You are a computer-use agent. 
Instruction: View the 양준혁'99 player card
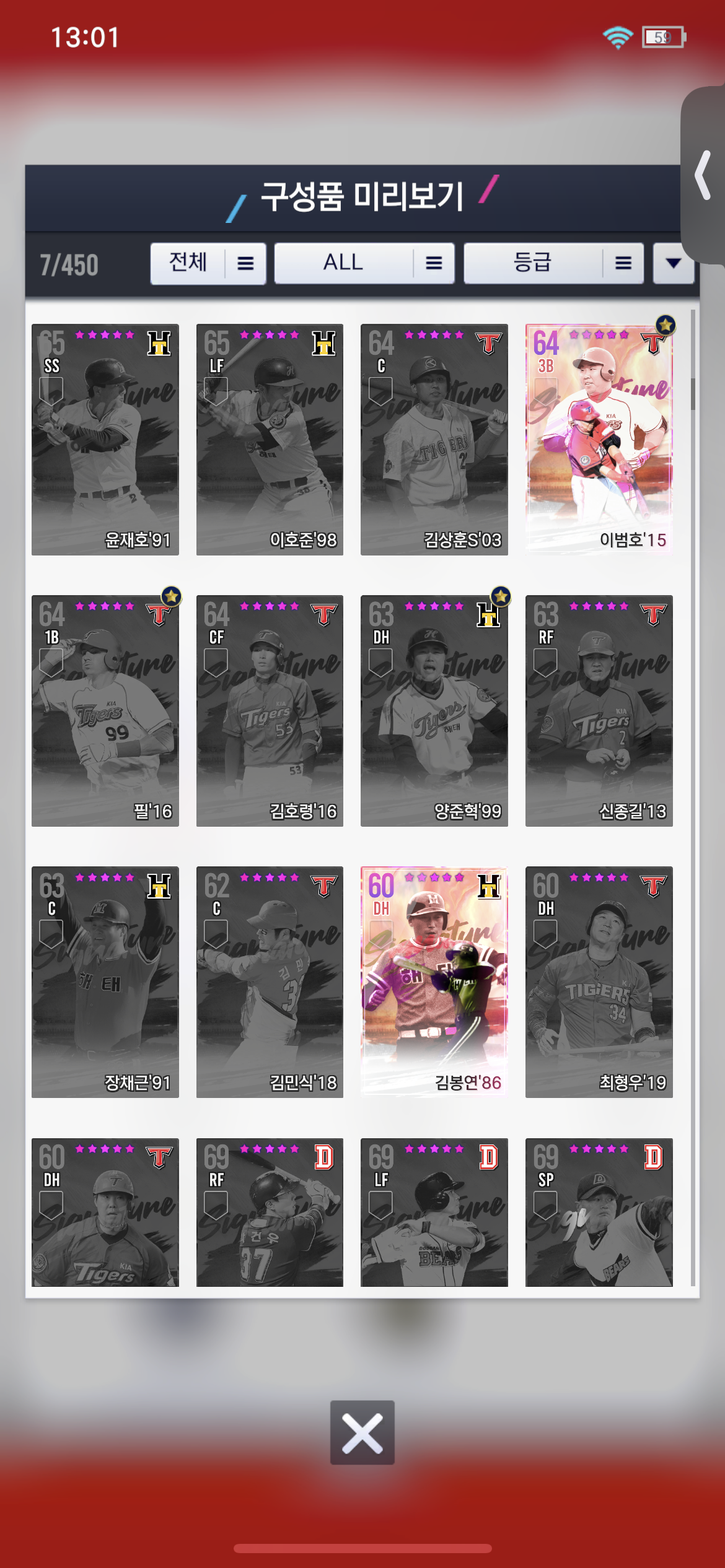click(x=434, y=710)
